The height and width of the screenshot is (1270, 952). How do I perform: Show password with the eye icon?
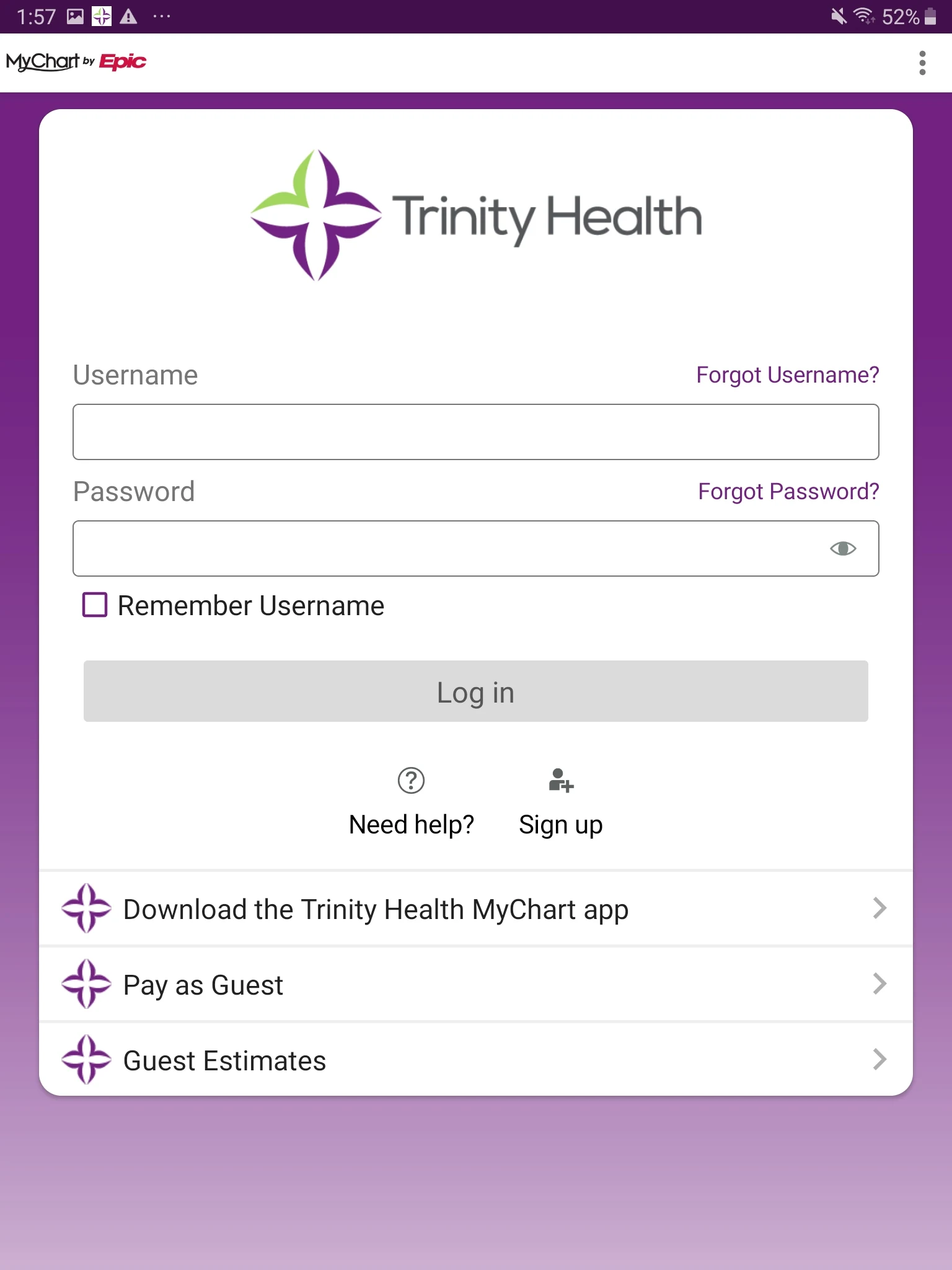(x=842, y=549)
